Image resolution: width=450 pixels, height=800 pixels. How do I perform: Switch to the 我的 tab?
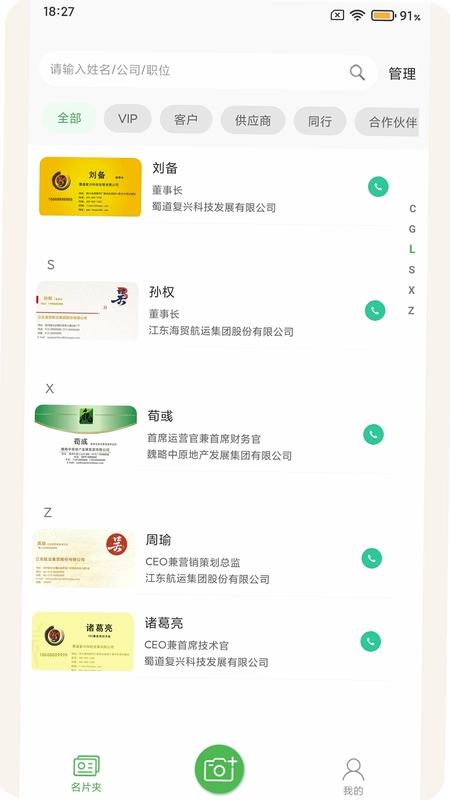(x=353, y=776)
